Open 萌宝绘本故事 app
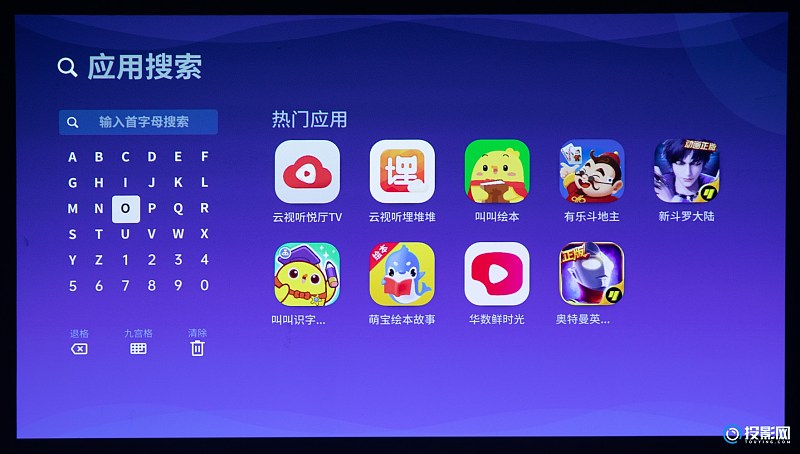800x454 pixels. tap(402, 274)
